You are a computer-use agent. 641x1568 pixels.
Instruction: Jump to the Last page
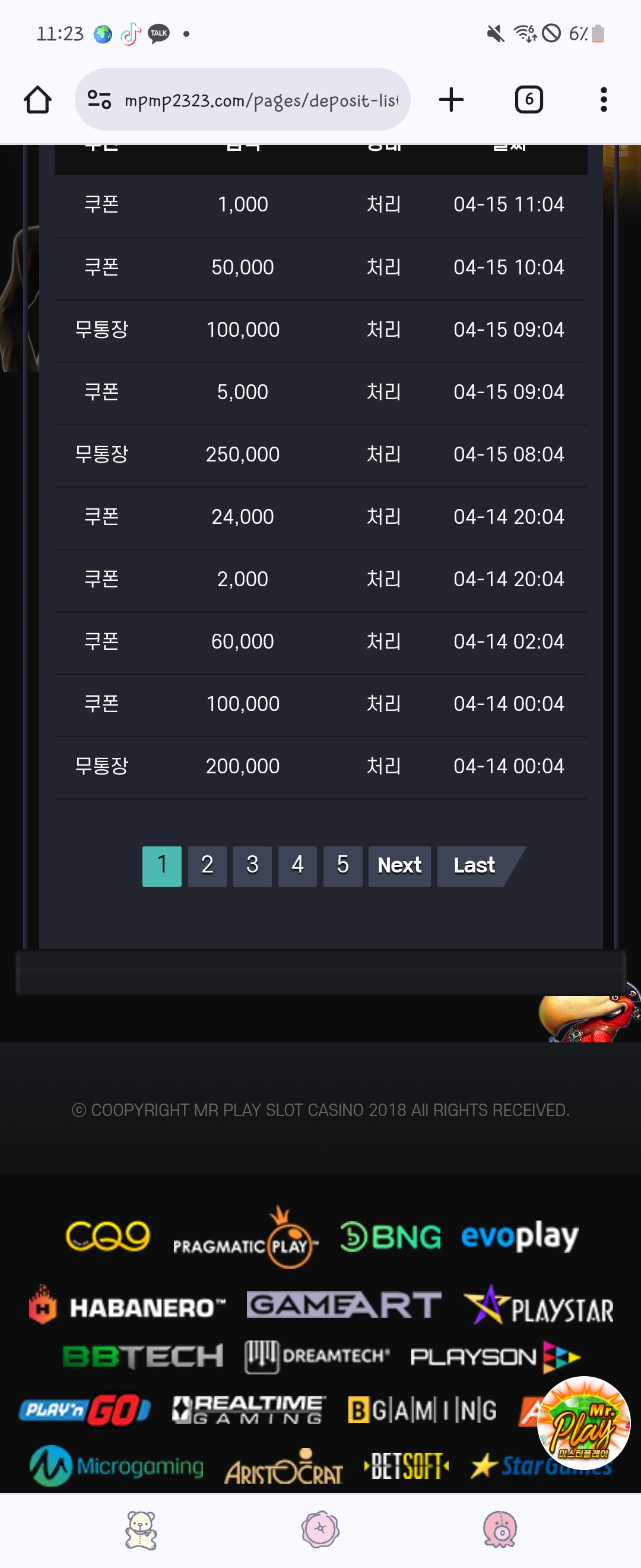point(474,865)
